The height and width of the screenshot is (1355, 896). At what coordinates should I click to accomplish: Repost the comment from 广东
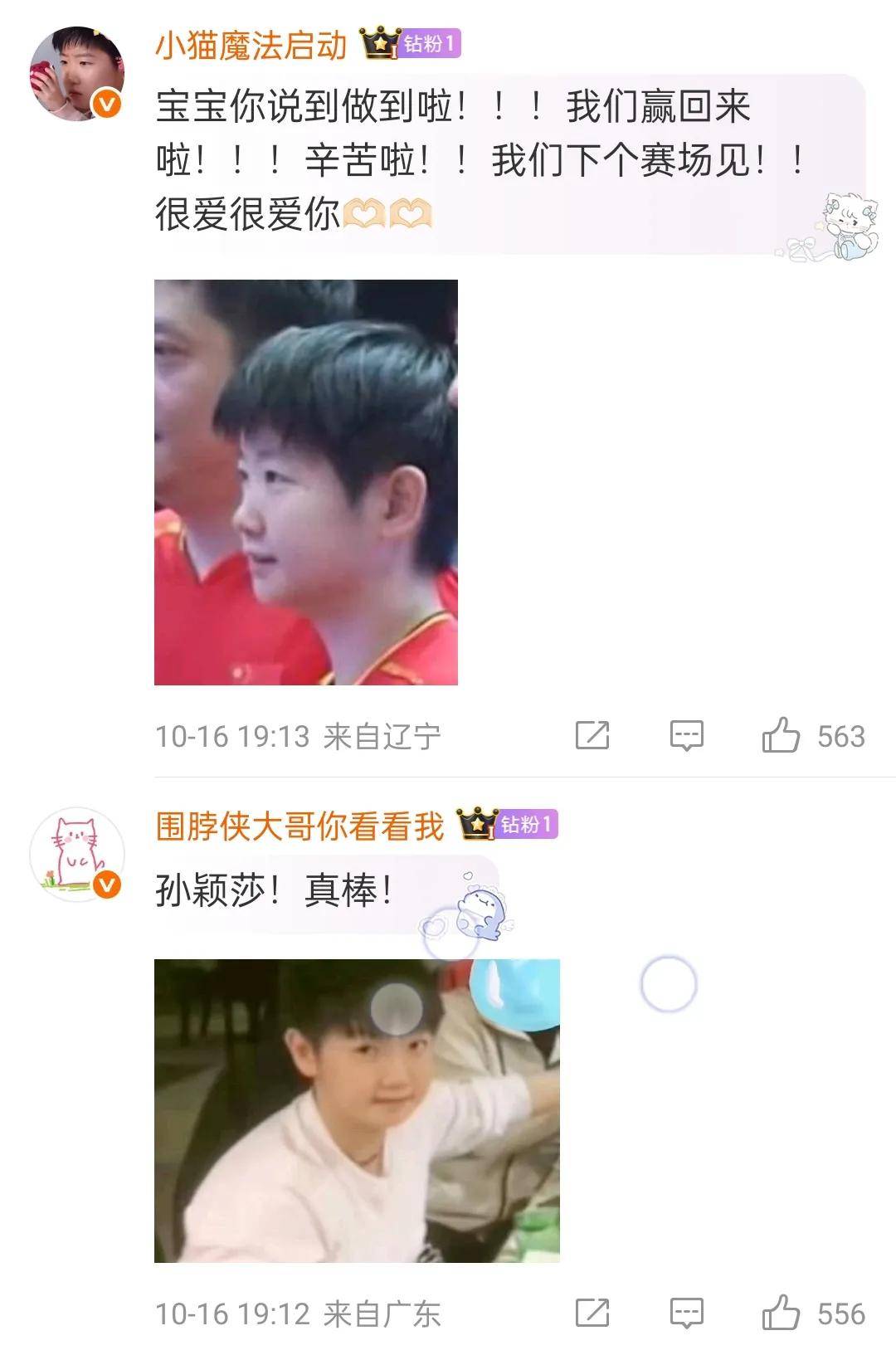592,1313
